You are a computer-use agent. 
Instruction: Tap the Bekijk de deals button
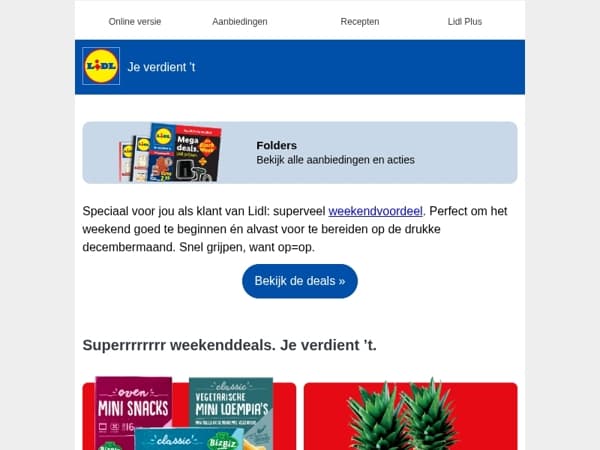(x=300, y=281)
